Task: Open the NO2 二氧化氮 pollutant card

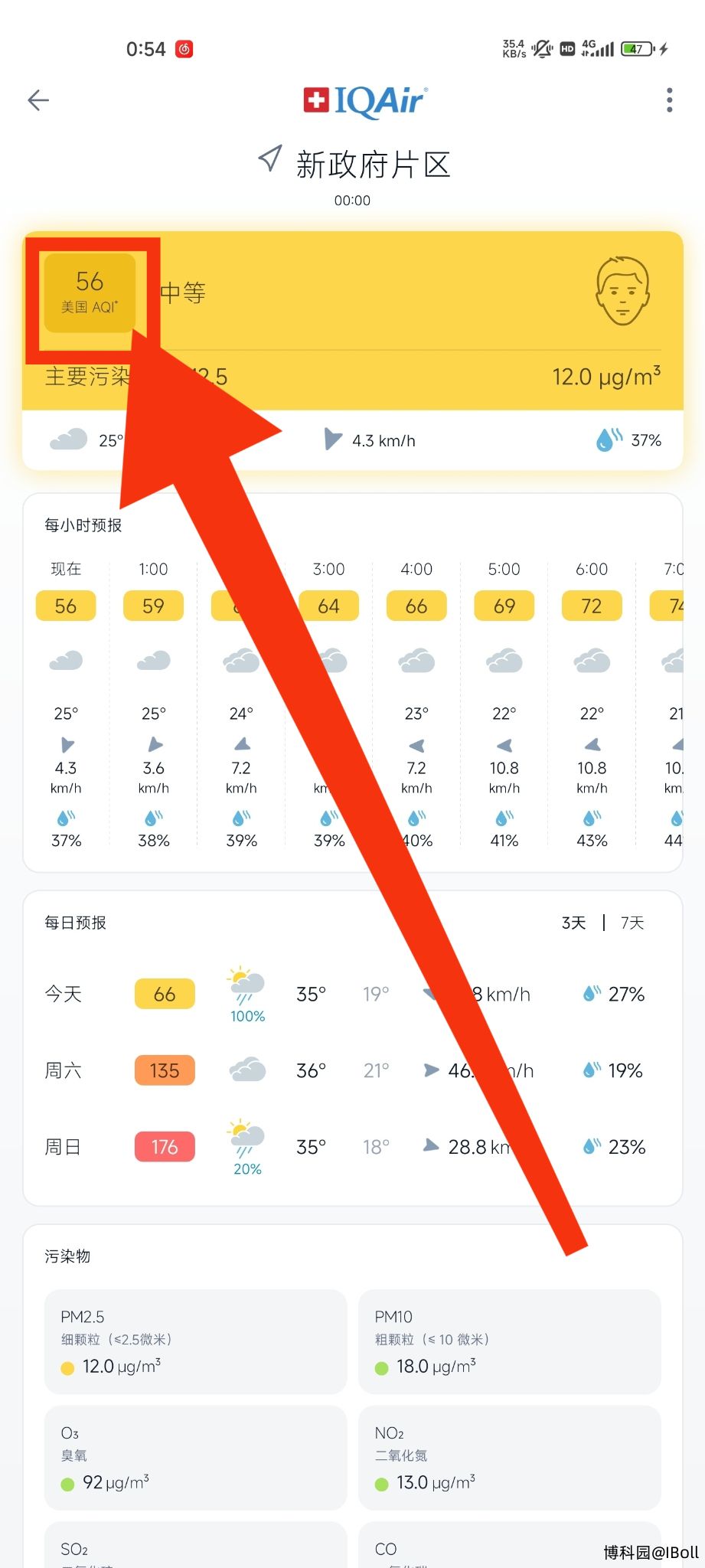Action: (510, 1458)
